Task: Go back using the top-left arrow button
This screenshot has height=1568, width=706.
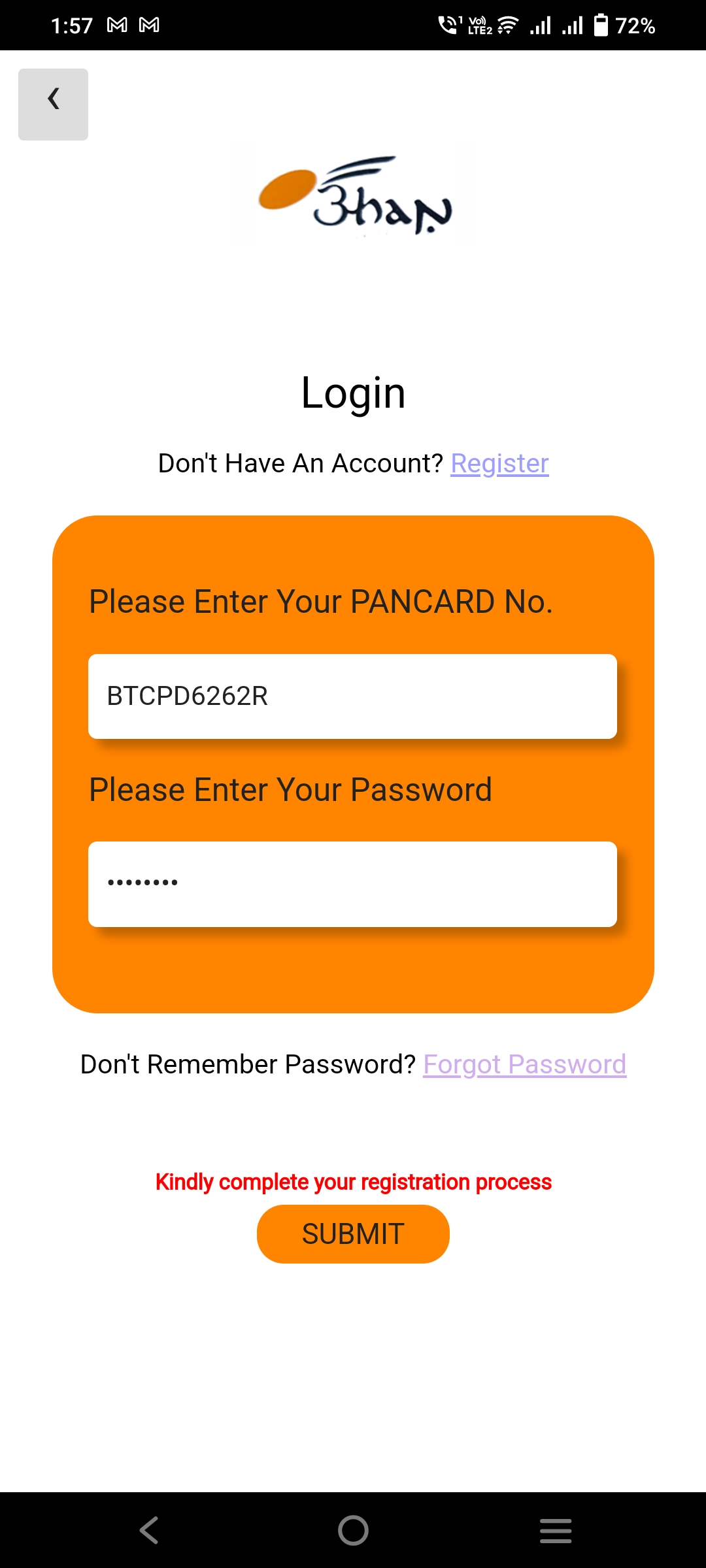Action: [x=53, y=105]
